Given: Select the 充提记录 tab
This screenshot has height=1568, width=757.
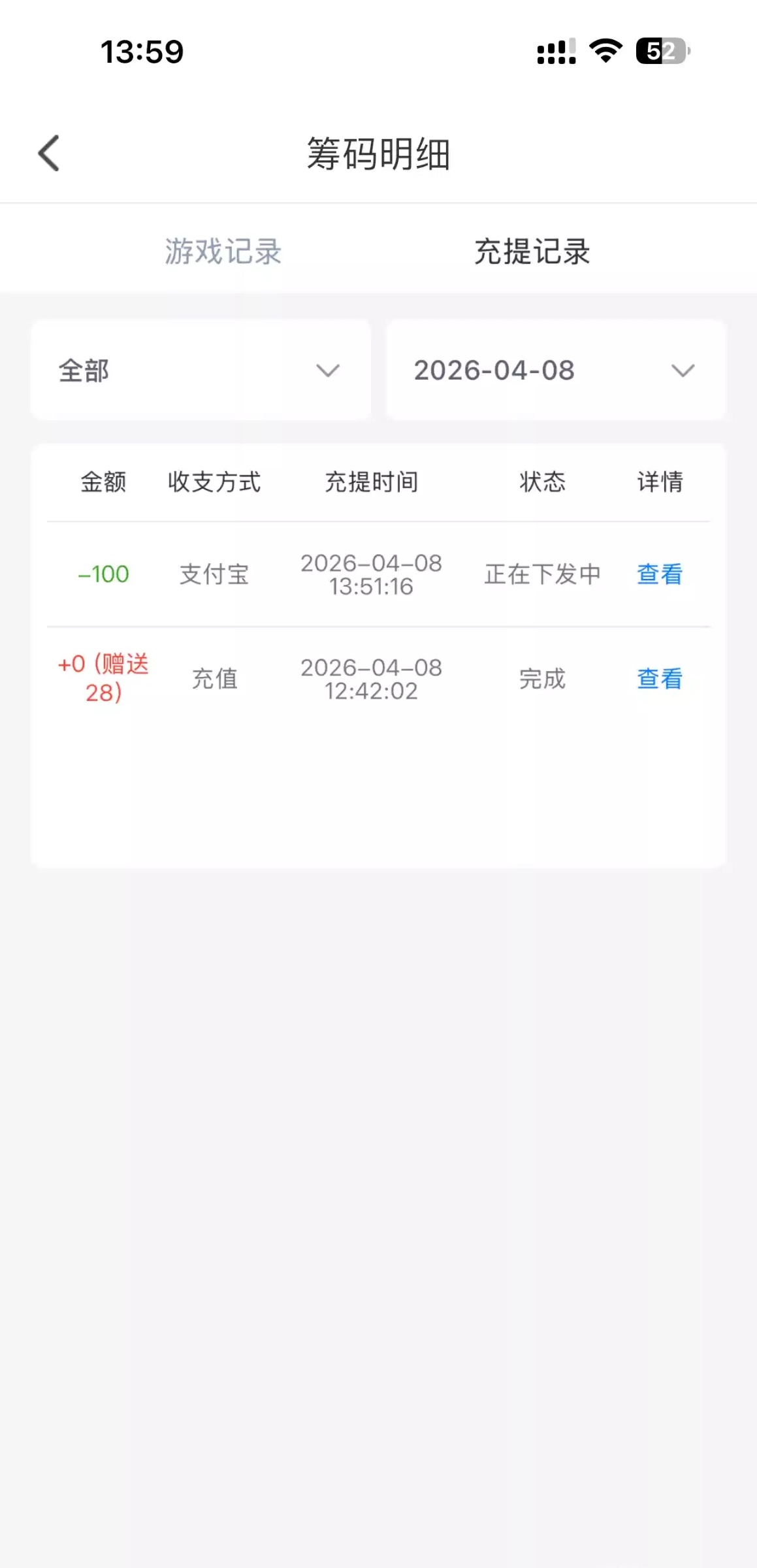Looking at the screenshot, I should point(532,252).
